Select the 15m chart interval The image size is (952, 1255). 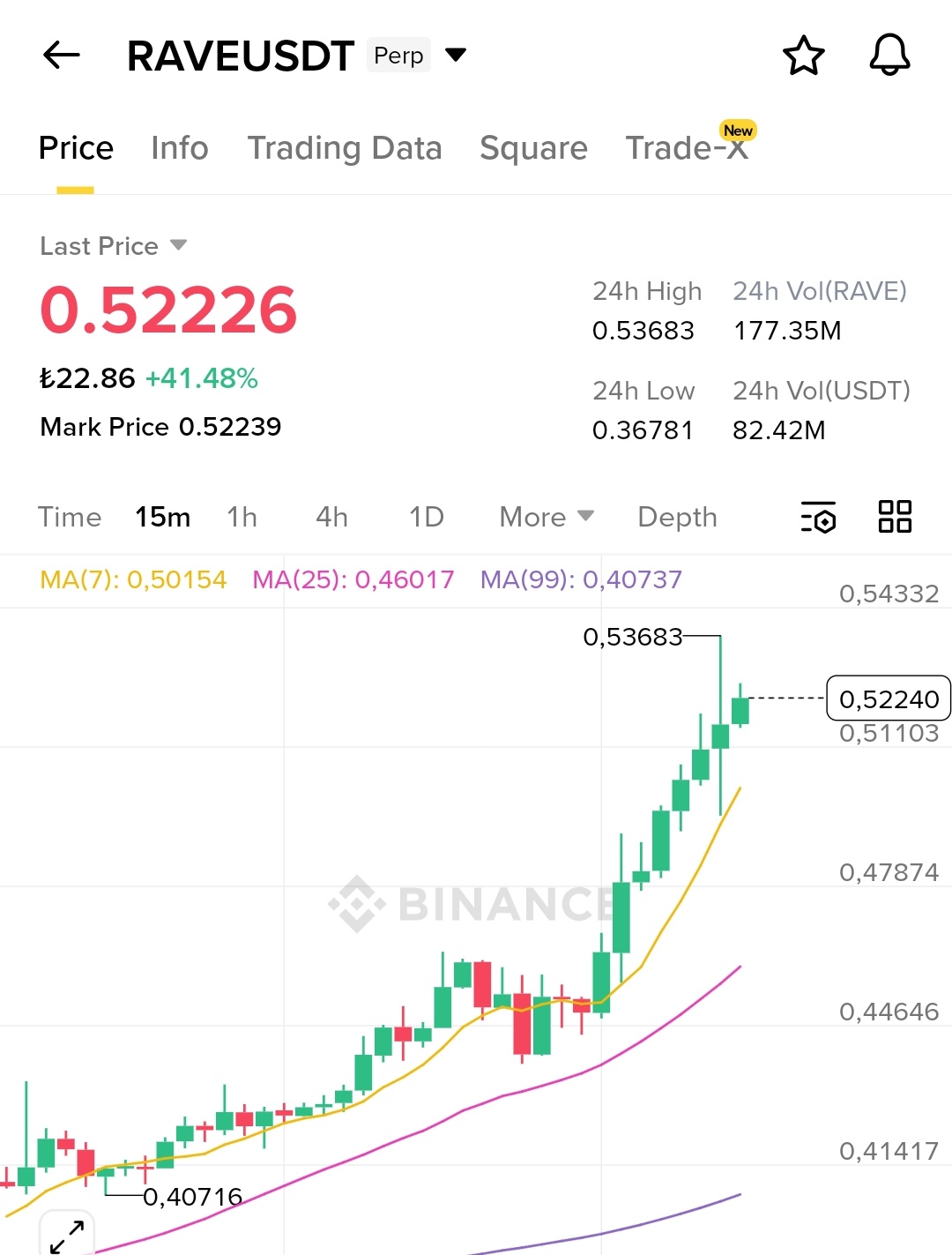click(x=162, y=517)
